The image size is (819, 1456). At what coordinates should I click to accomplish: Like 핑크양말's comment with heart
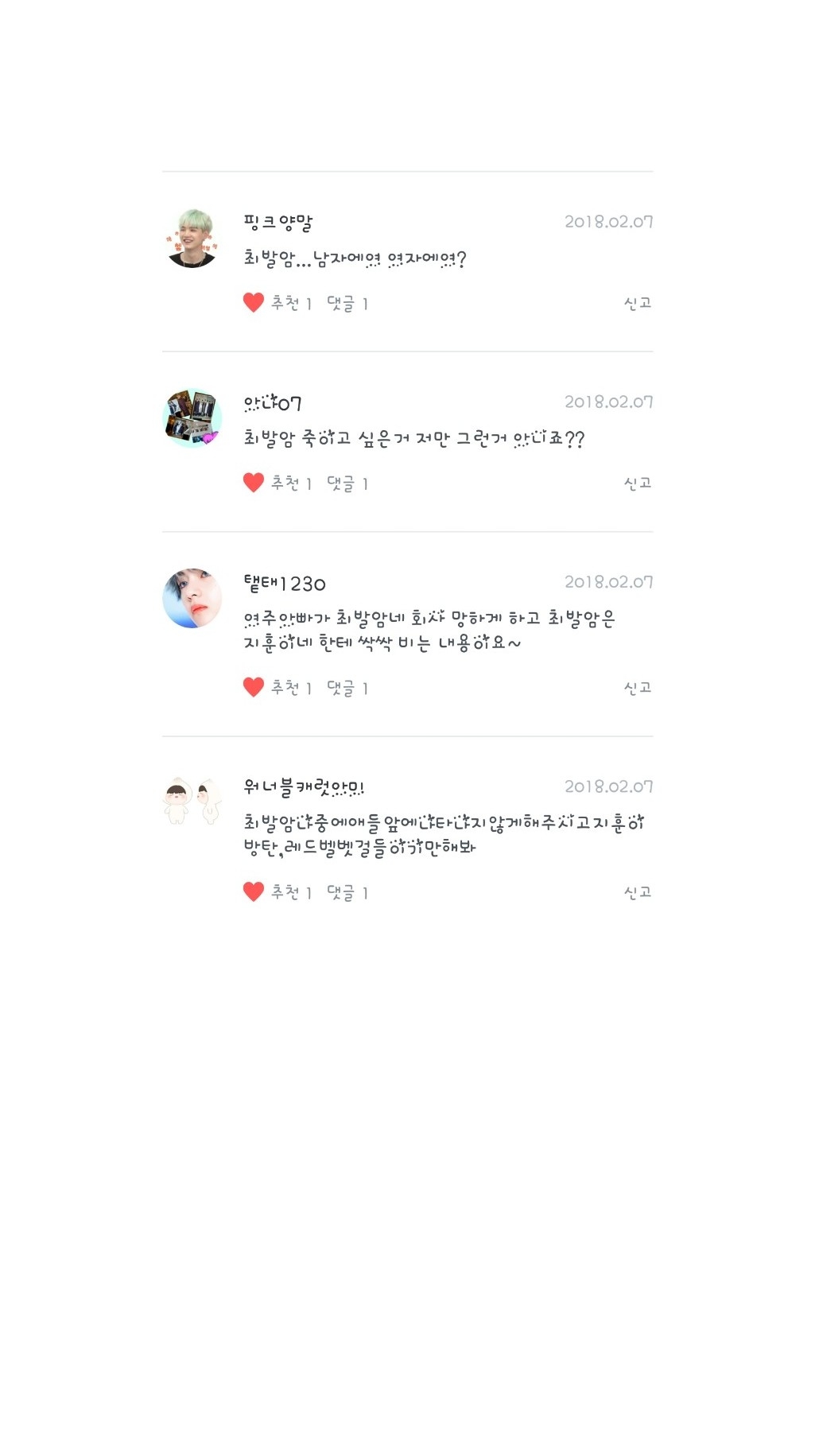pos(254,302)
